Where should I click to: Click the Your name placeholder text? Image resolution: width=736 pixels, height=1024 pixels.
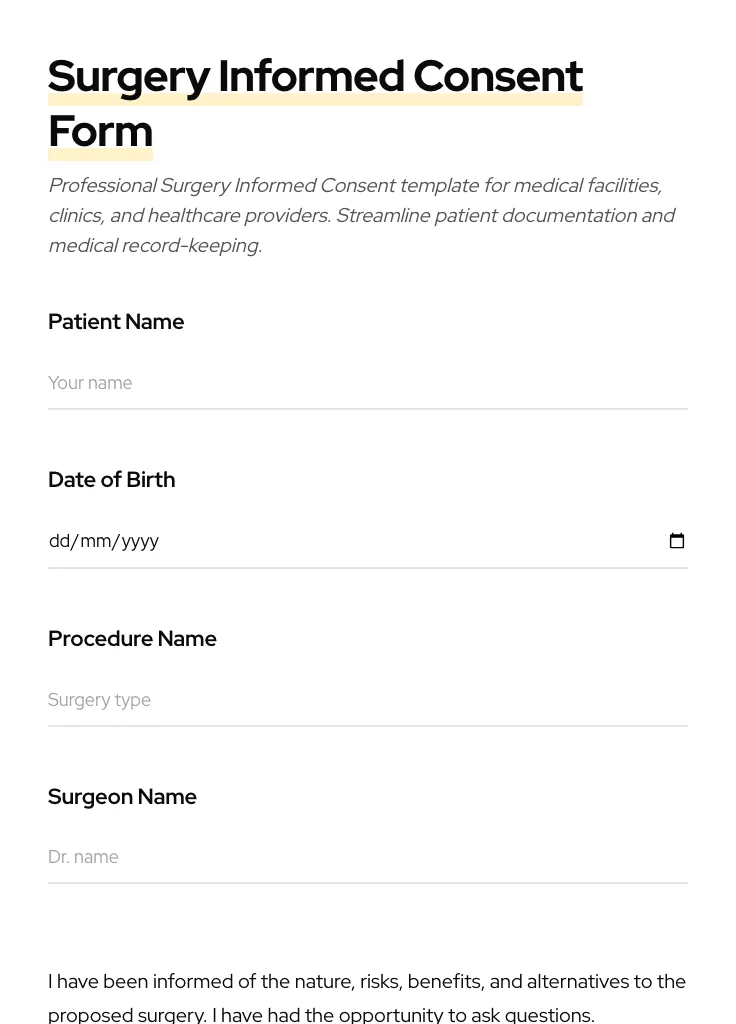click(90, 383)
